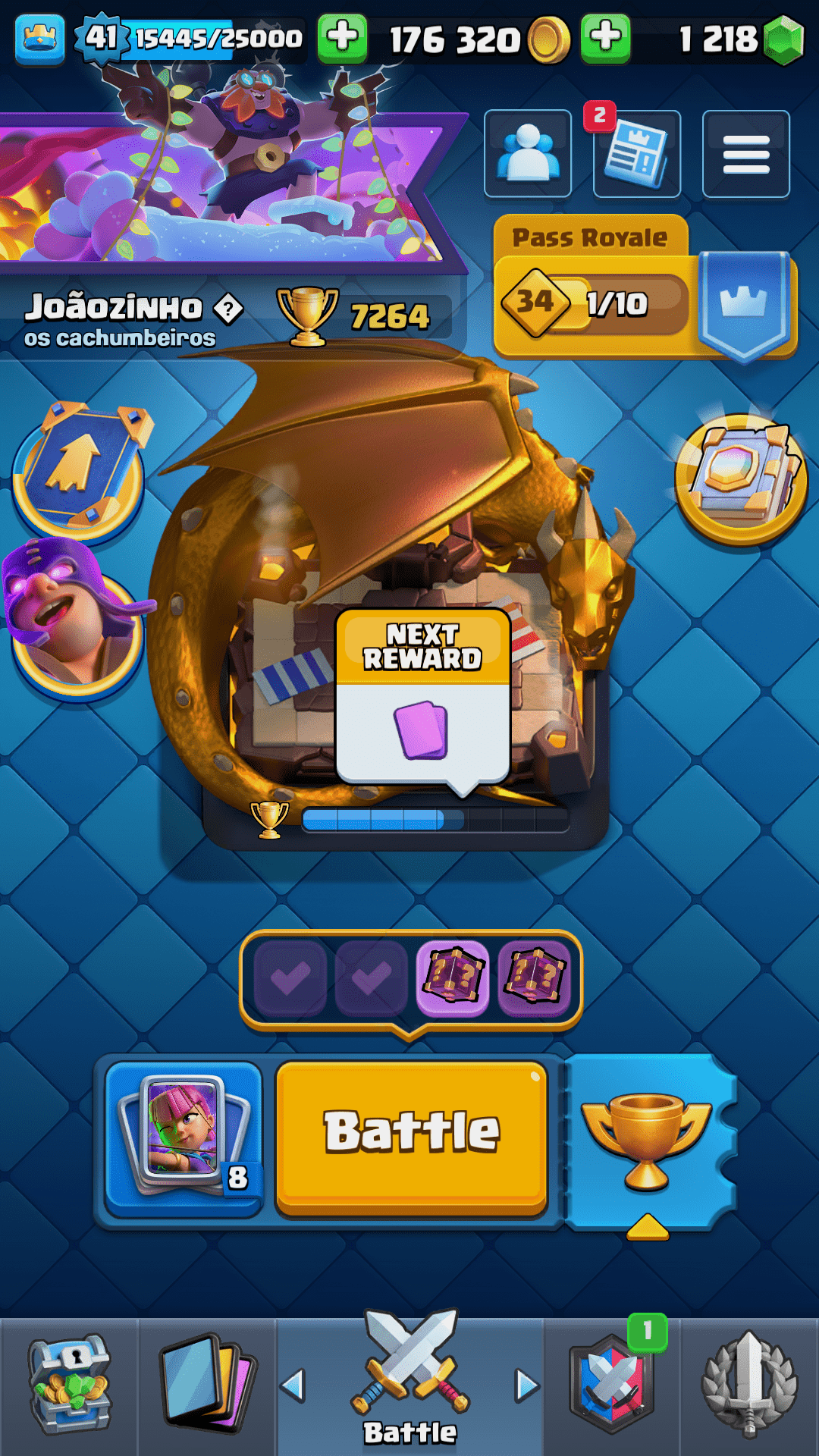Open the hamburger menu
This screenshot has width=819, height=1456.
pyautogui.click(x=745, y=154)
